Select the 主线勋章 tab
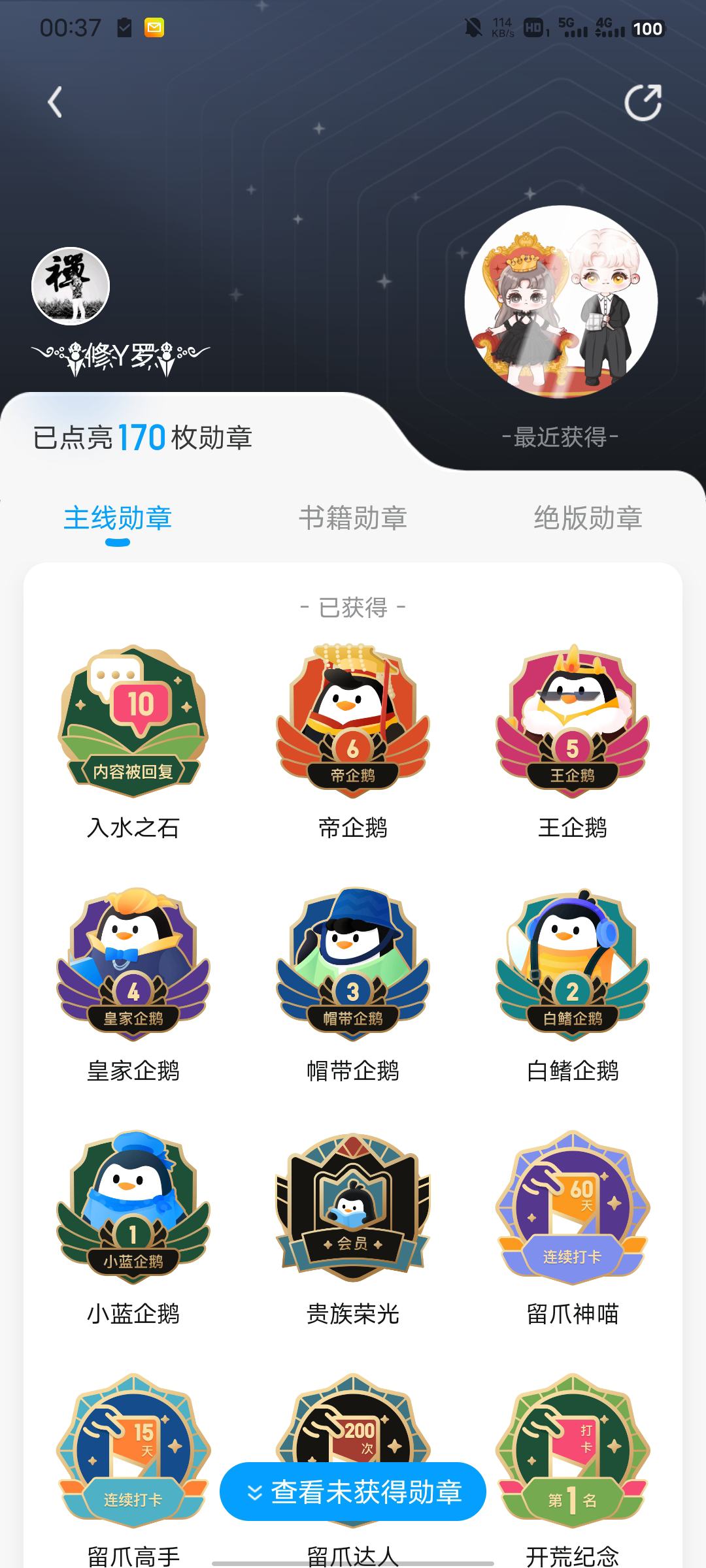Screen dimensions: 706x1568 click(x=118, y=518)
